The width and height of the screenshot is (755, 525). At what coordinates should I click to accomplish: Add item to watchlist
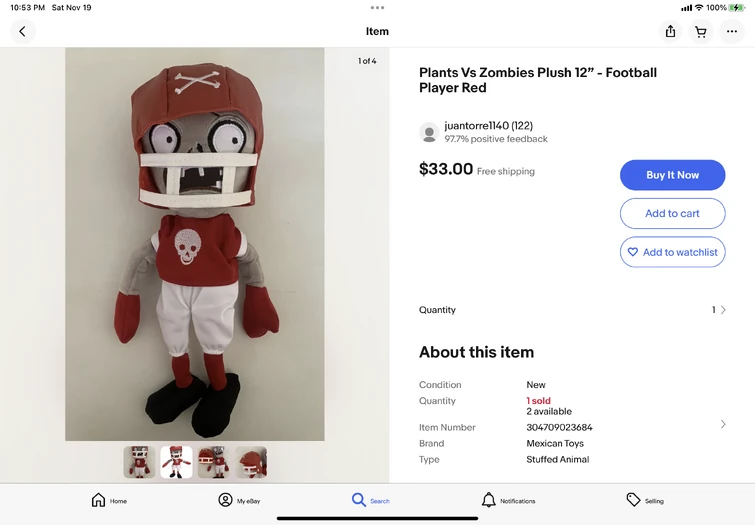672,252
